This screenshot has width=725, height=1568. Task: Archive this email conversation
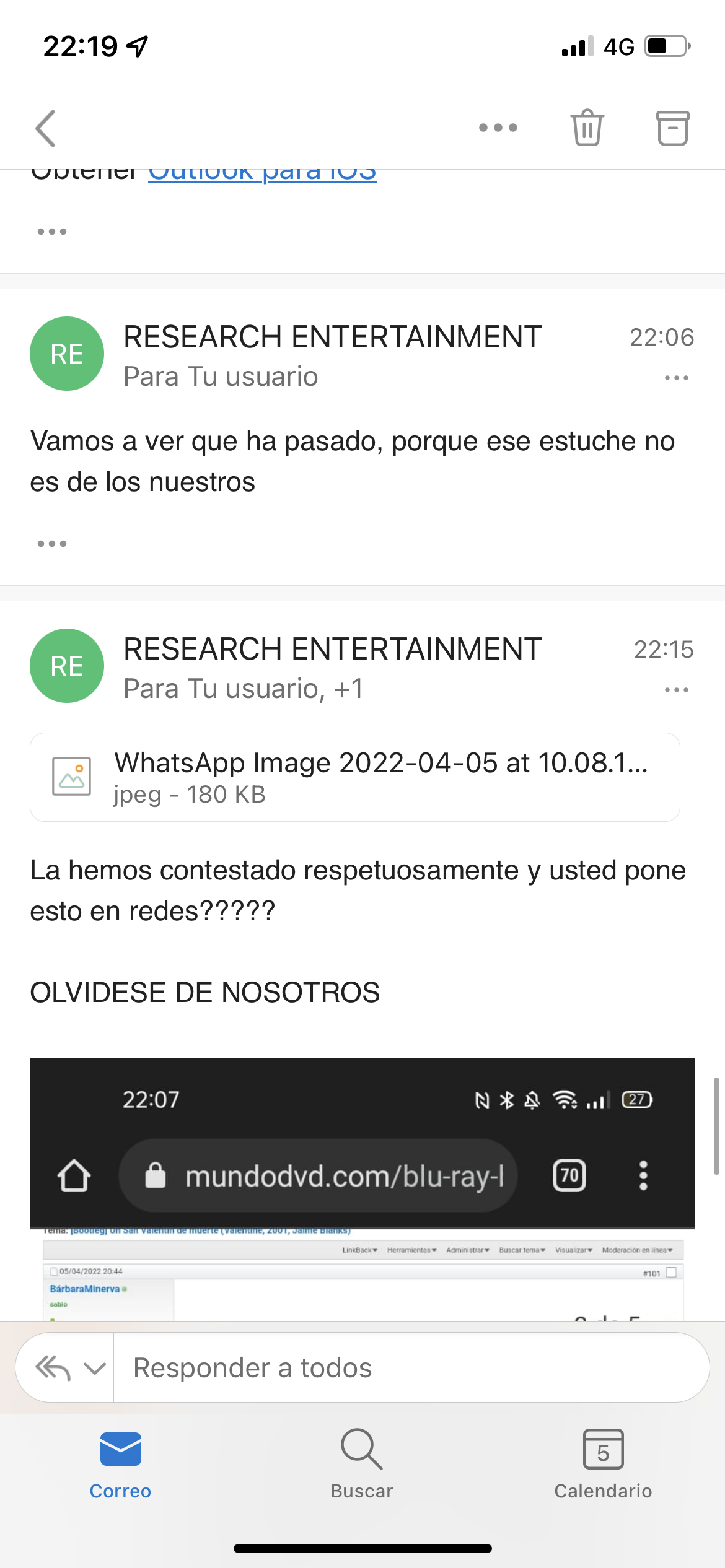click(672, 128)
